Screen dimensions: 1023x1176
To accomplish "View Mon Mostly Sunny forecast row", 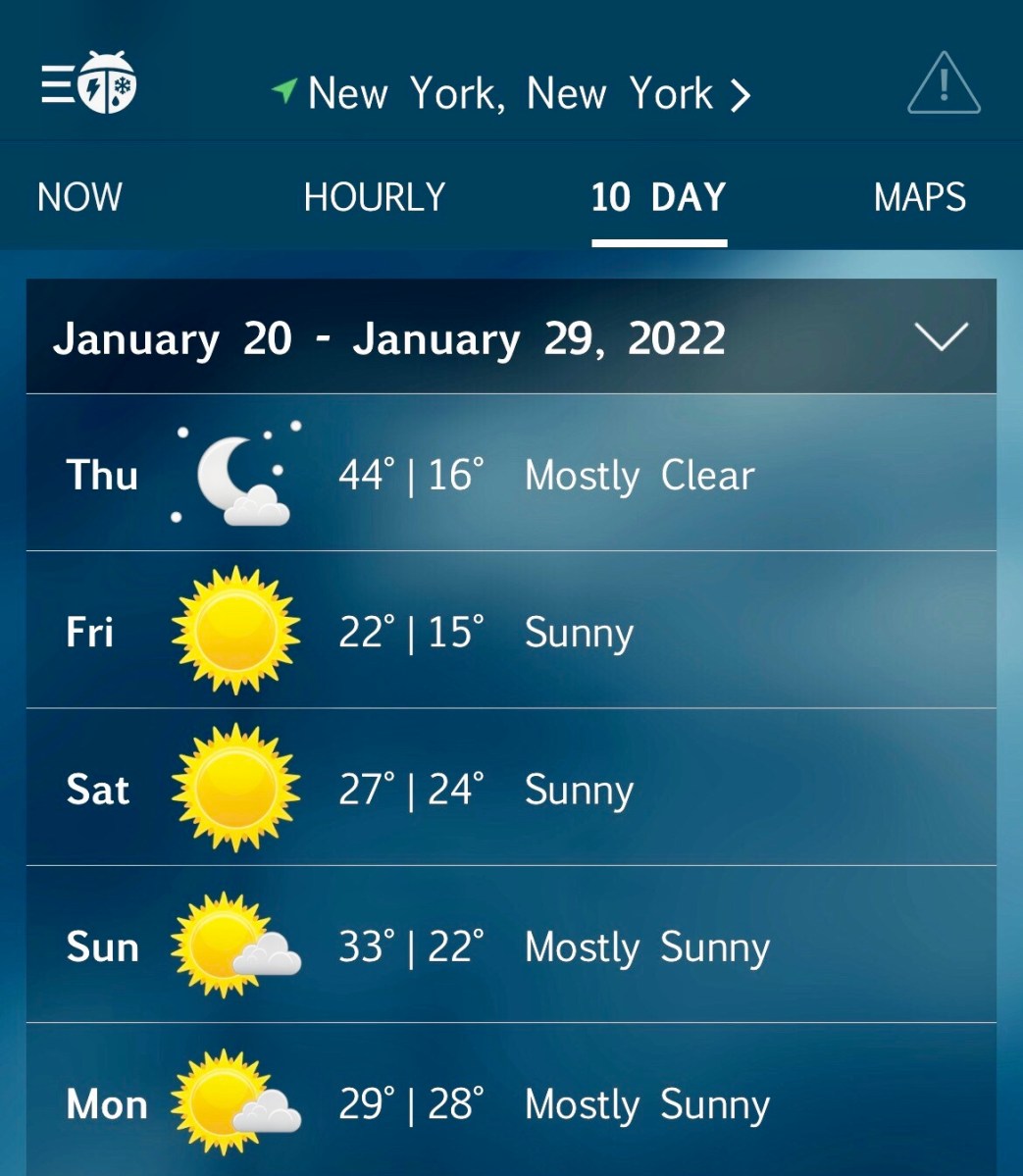I will [510, 1103].
